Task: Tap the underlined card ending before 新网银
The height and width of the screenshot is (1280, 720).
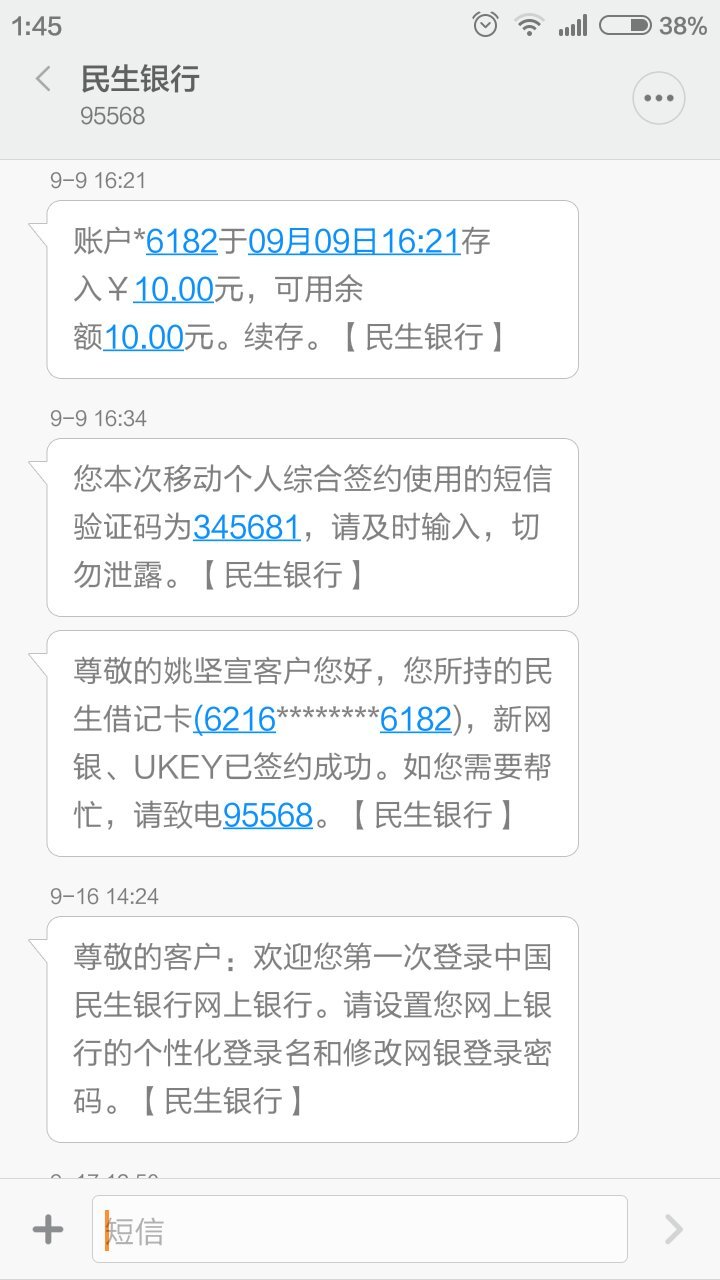Action: (416, 719)
